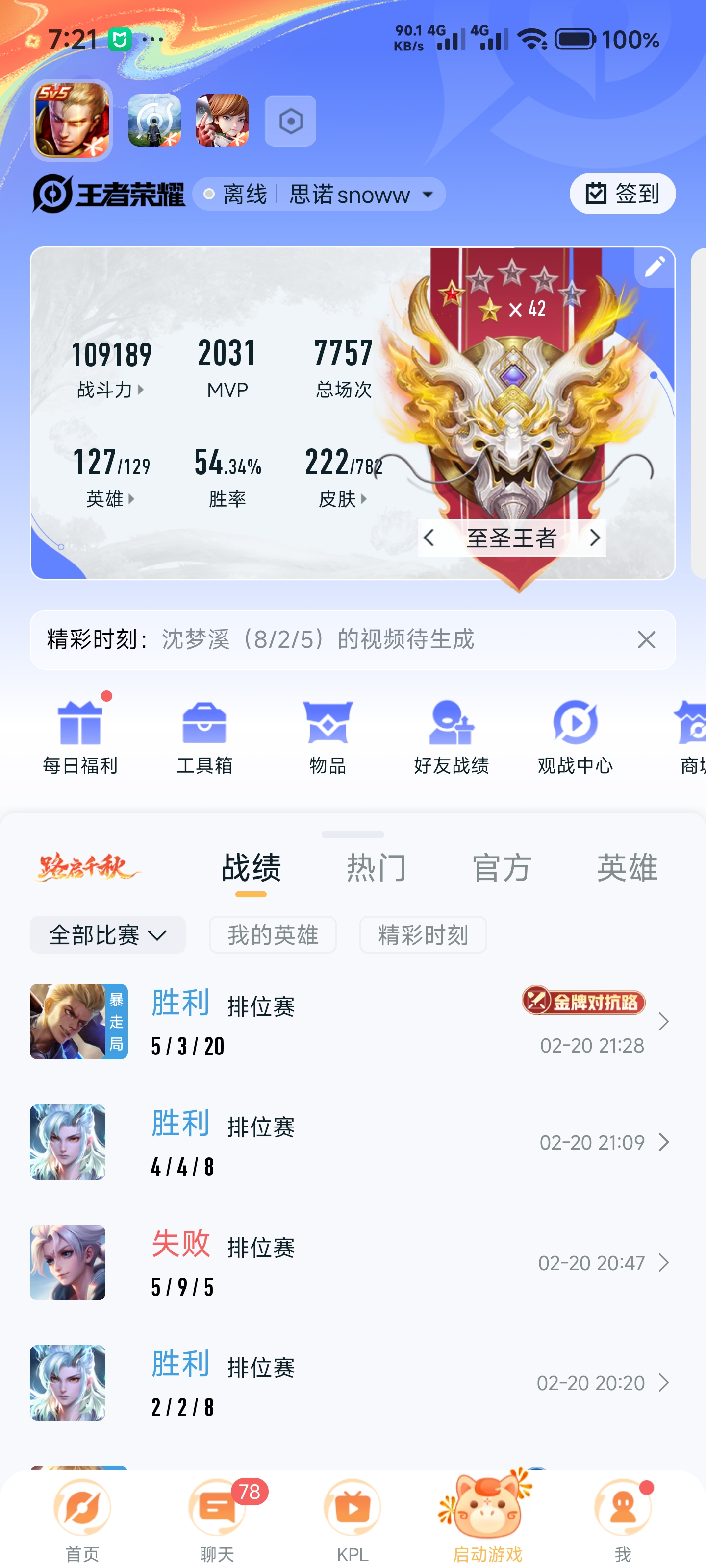Image resolution: width=706 pixels, height=1568 pixels.
Task: Switch to the 英雄 tab
Action: click(x=627, y=867)
